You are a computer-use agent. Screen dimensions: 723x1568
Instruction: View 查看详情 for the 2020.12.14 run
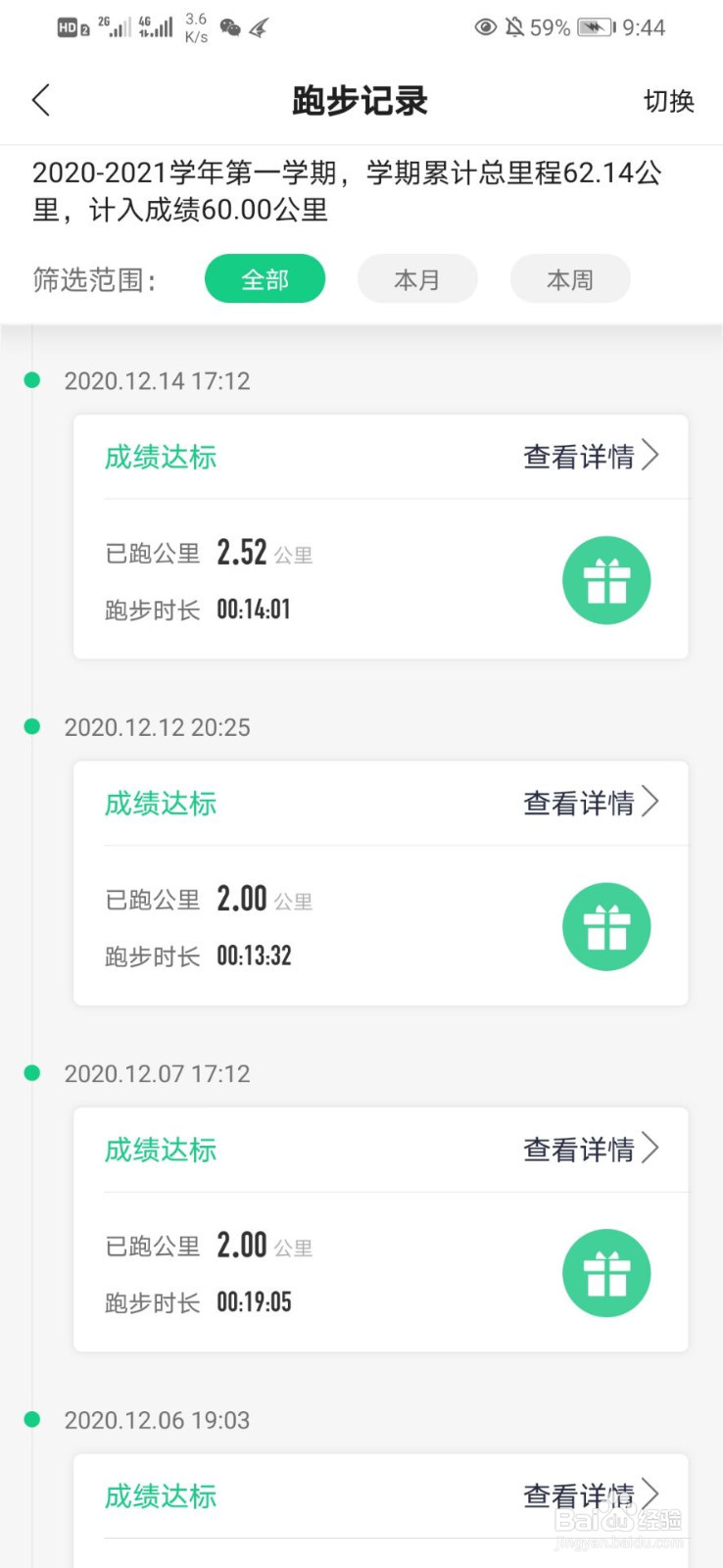tap(591, 457)
